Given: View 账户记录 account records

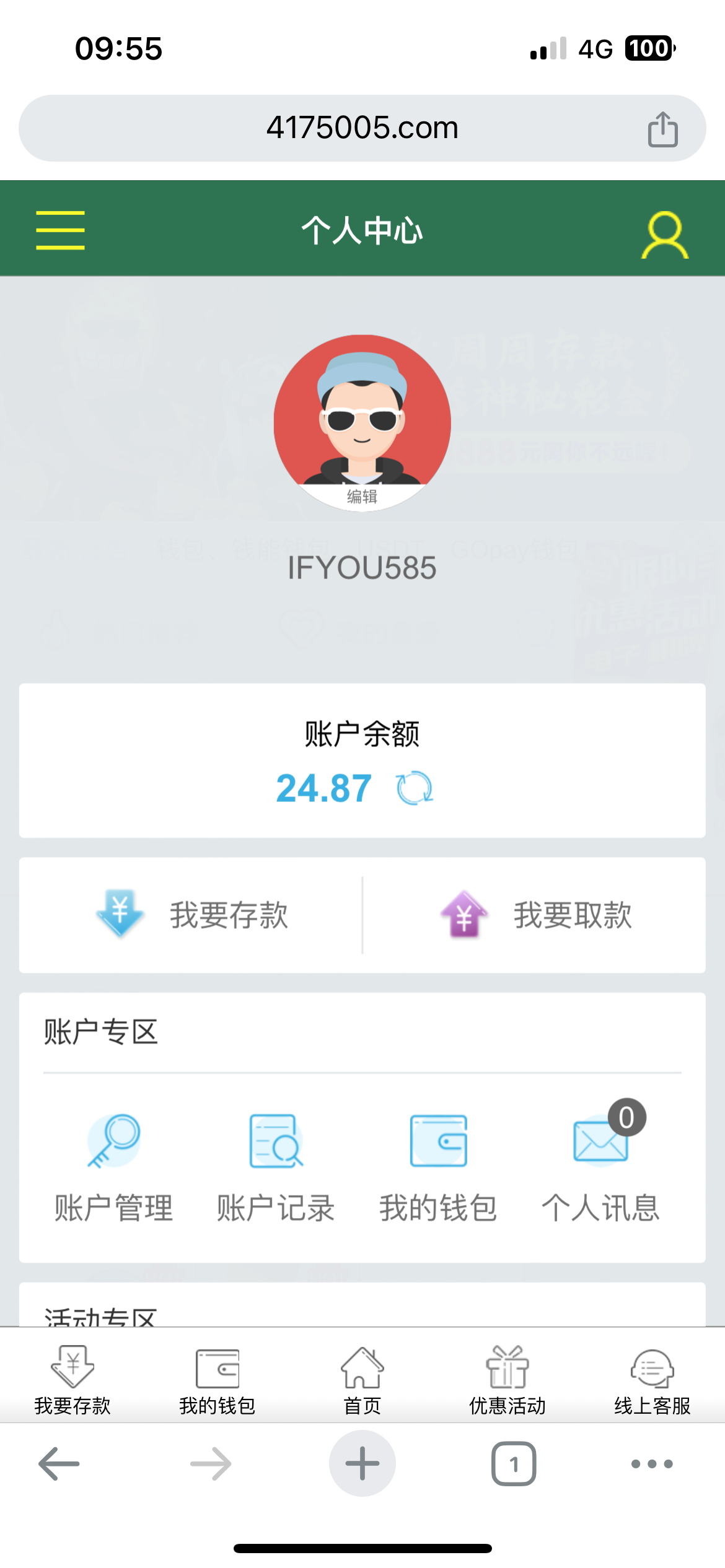Looking at the screenshot, I should pos(276,1167).
